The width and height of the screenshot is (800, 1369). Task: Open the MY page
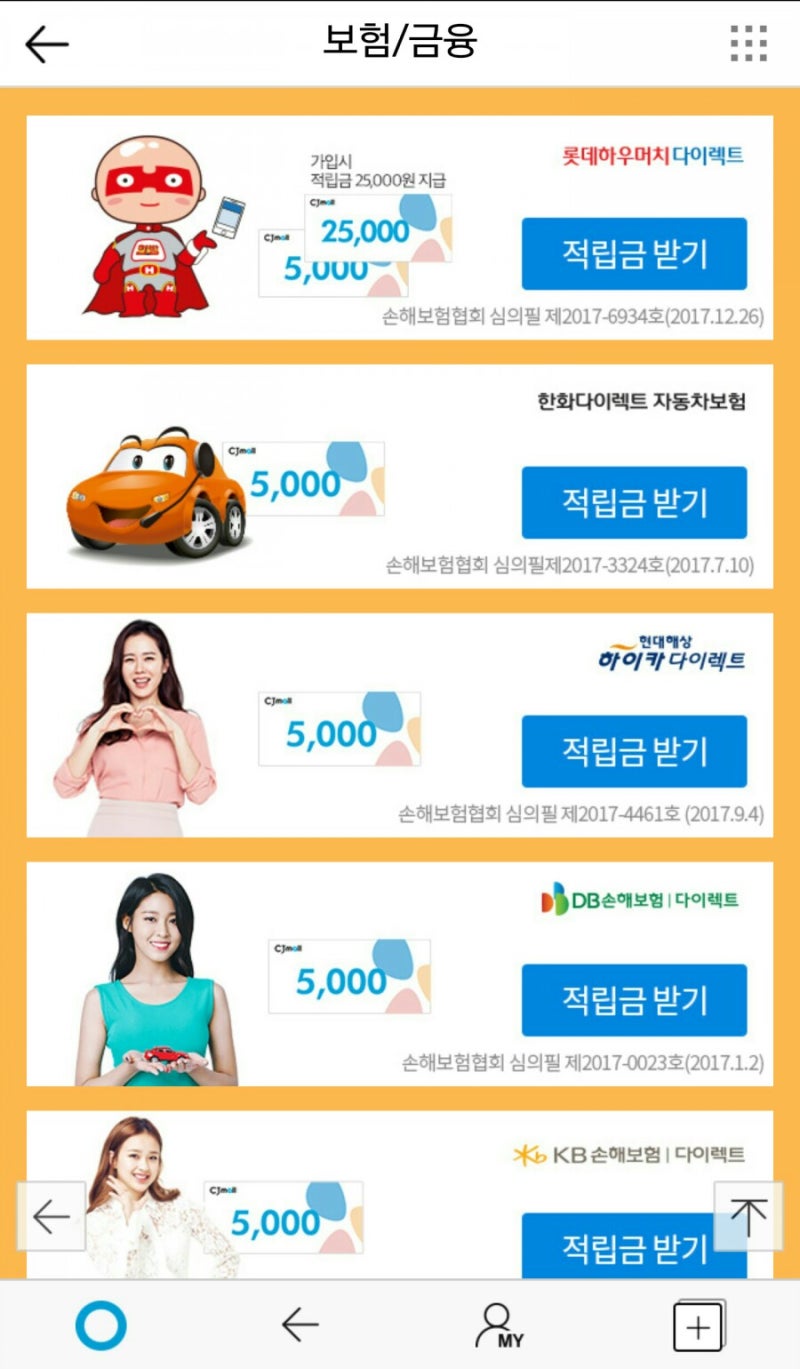pyautogui.click(x=499, y=1326)
